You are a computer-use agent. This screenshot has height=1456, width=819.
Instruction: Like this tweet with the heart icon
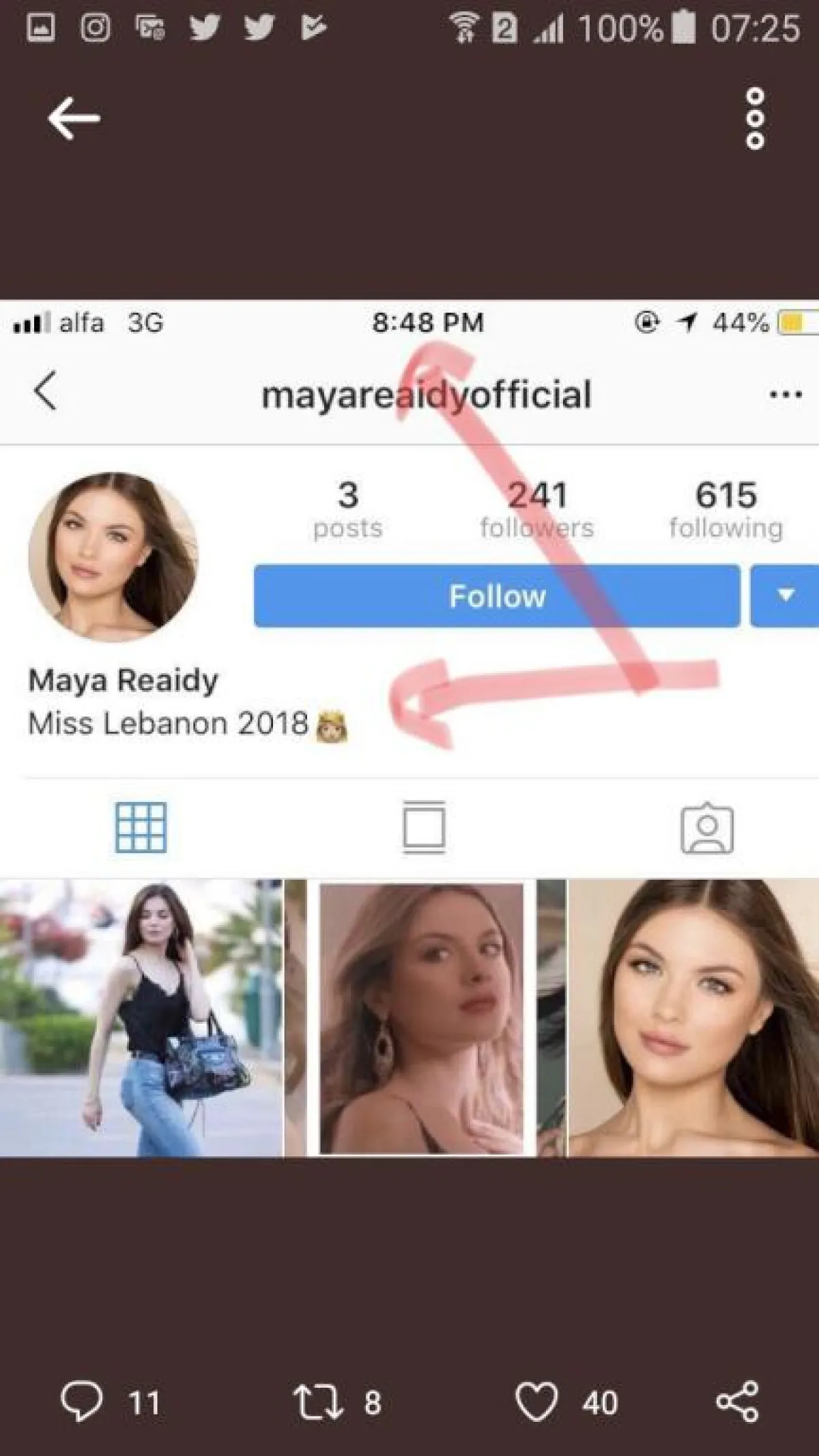coord(536,1401)
